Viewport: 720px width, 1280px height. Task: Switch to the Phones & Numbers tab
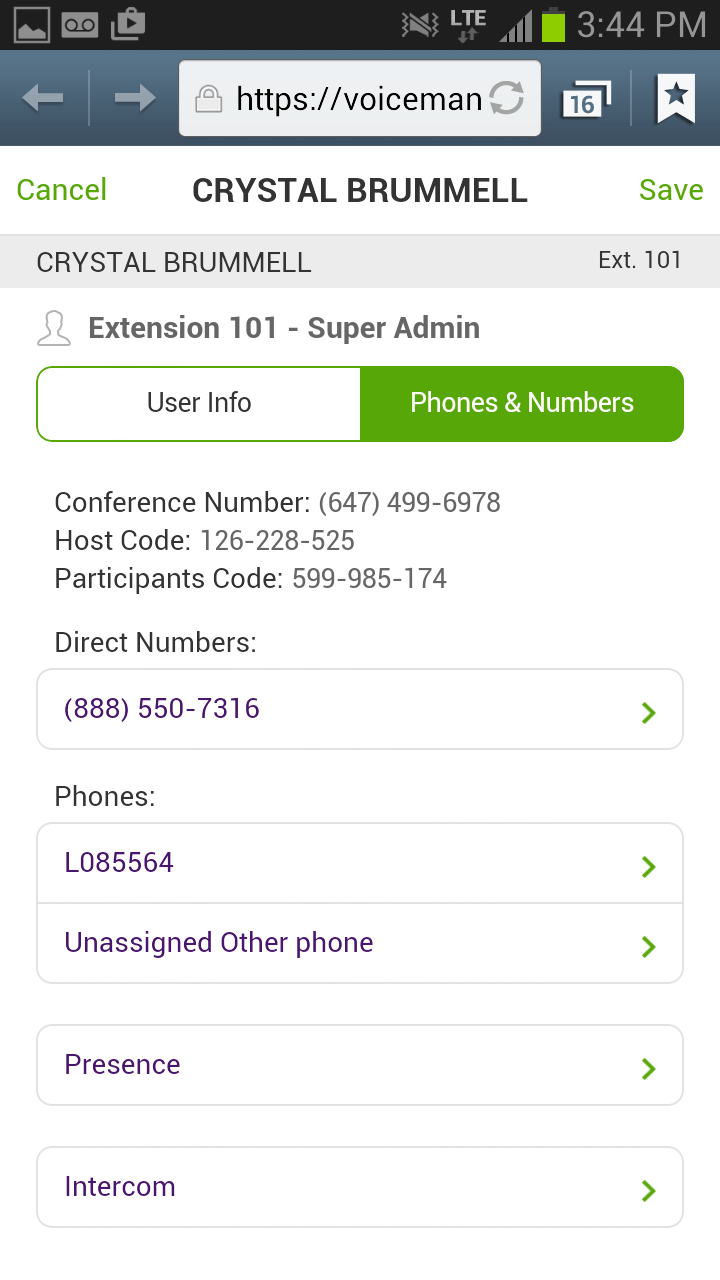point(522,403)
